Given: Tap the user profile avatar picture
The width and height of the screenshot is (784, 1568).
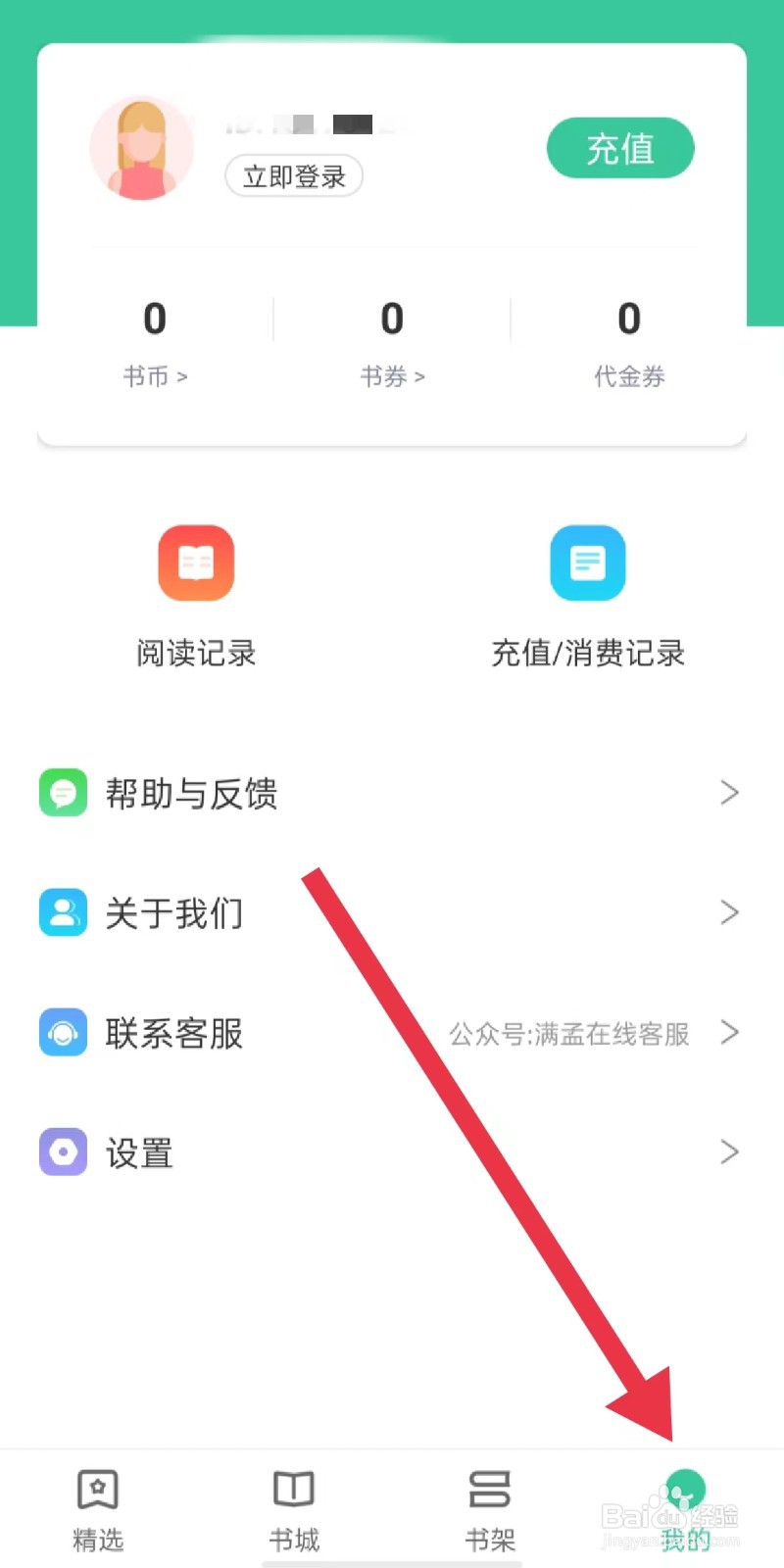Looking at the screenshot, I should [141, 147].
